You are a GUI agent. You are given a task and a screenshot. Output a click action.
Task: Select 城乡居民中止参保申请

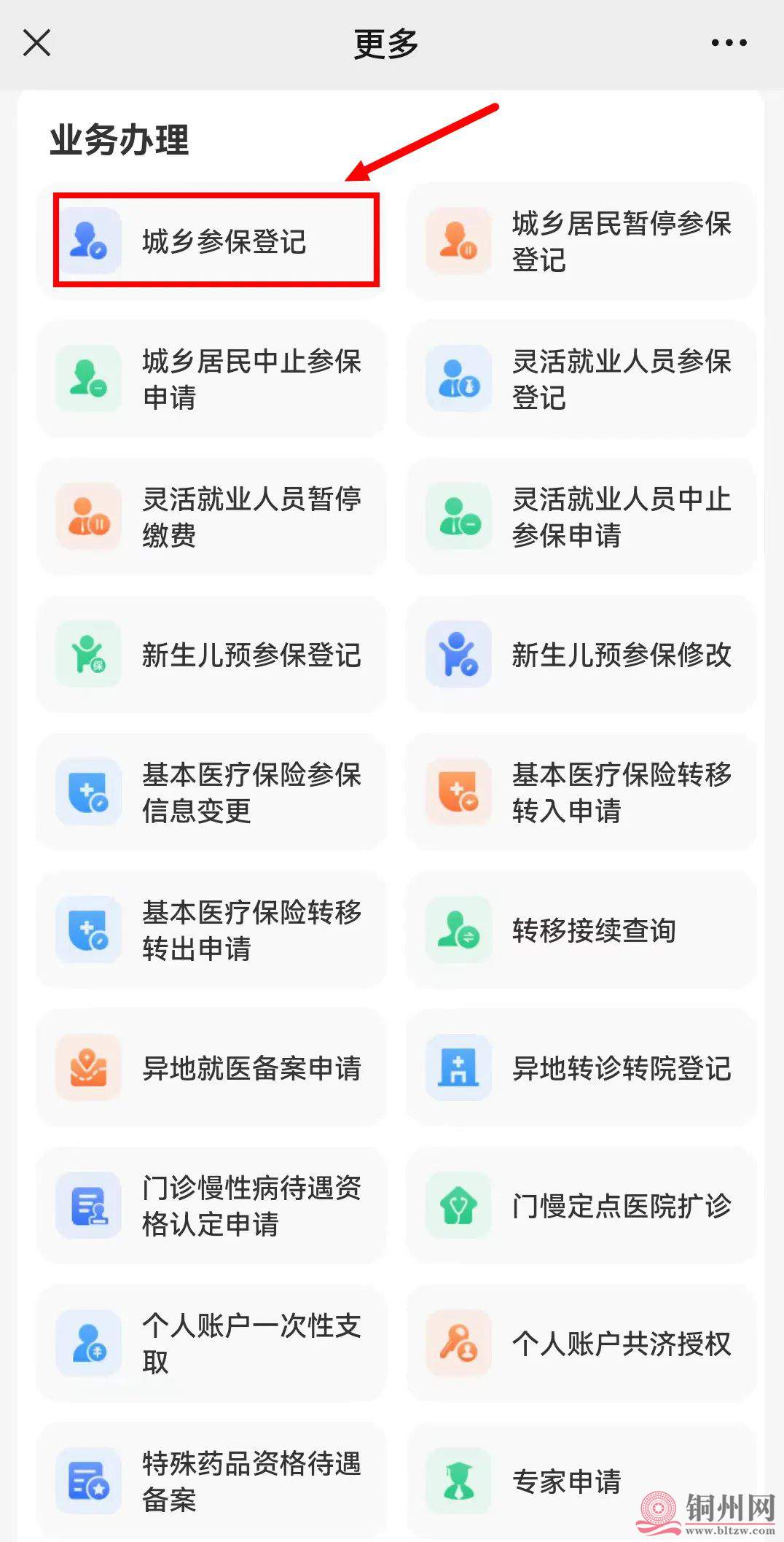pos(211,378)
